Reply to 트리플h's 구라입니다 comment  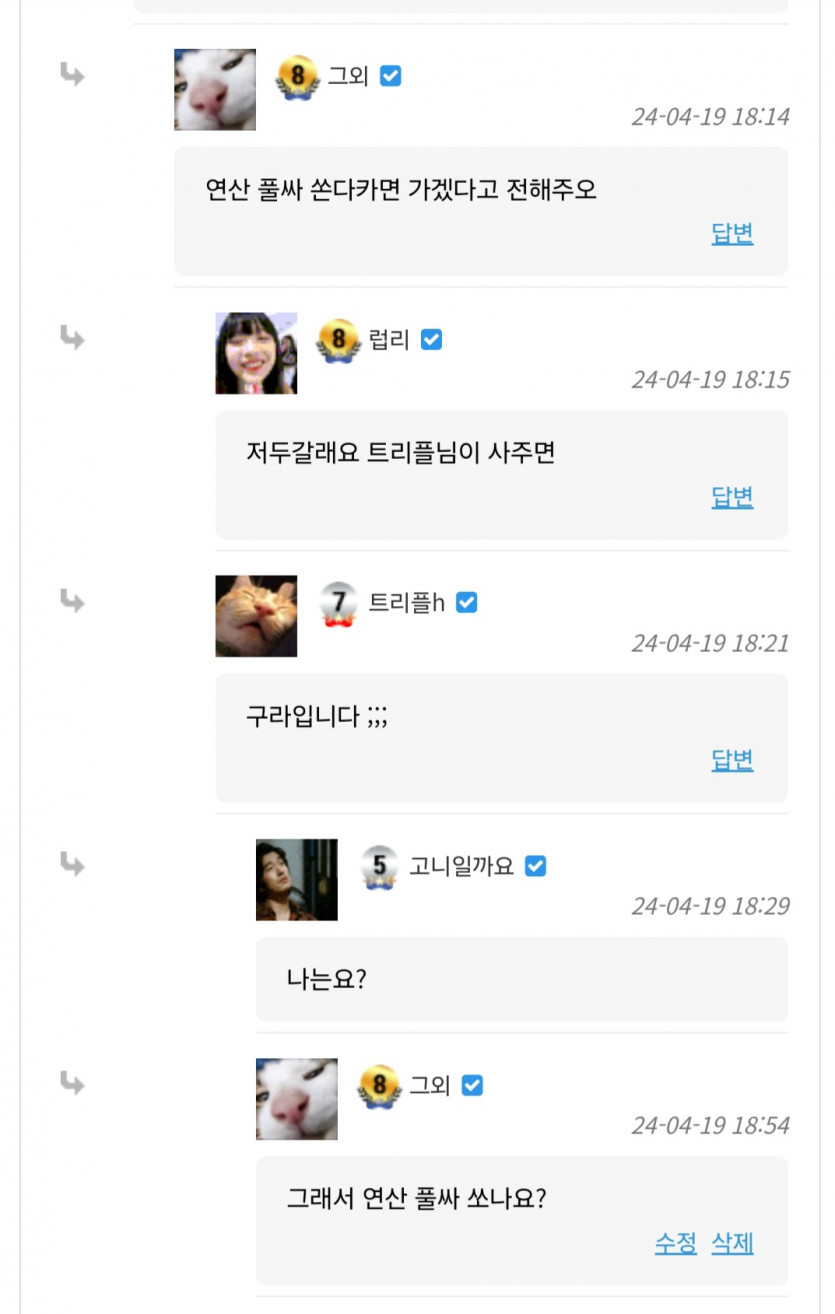(x=732, y=760)
